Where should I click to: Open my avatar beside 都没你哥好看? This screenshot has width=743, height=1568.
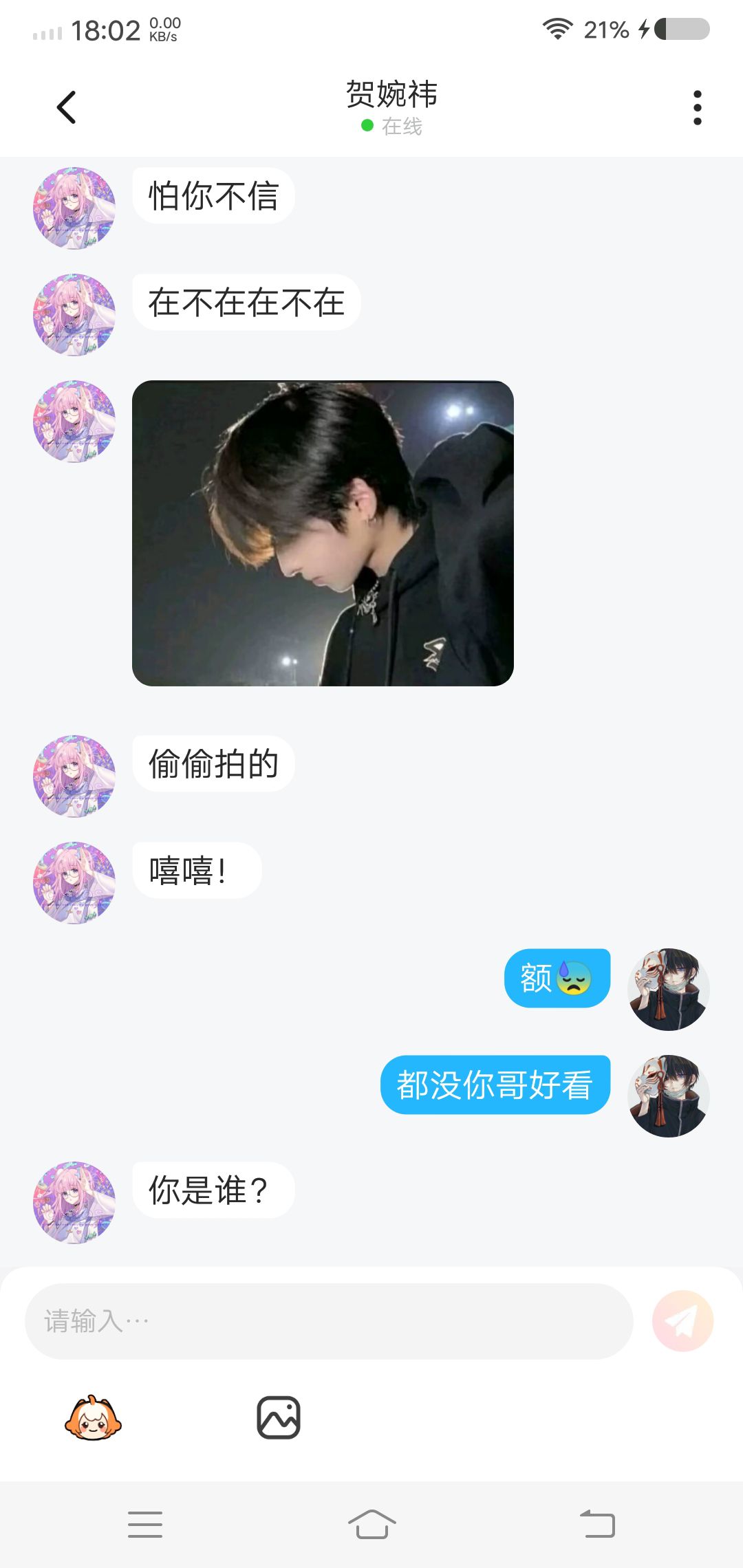click(x=669, y=1096)
